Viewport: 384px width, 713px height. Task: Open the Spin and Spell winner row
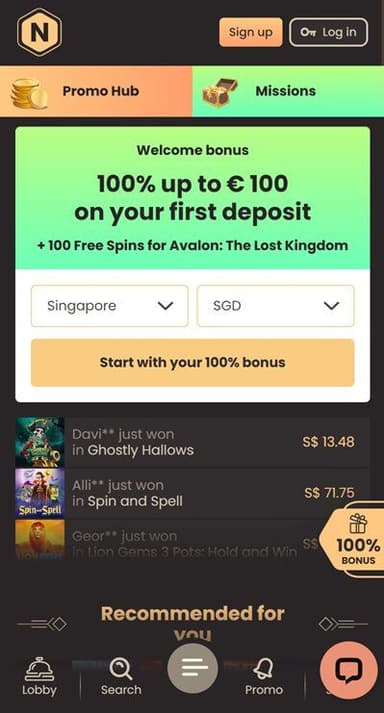[192, 493]
